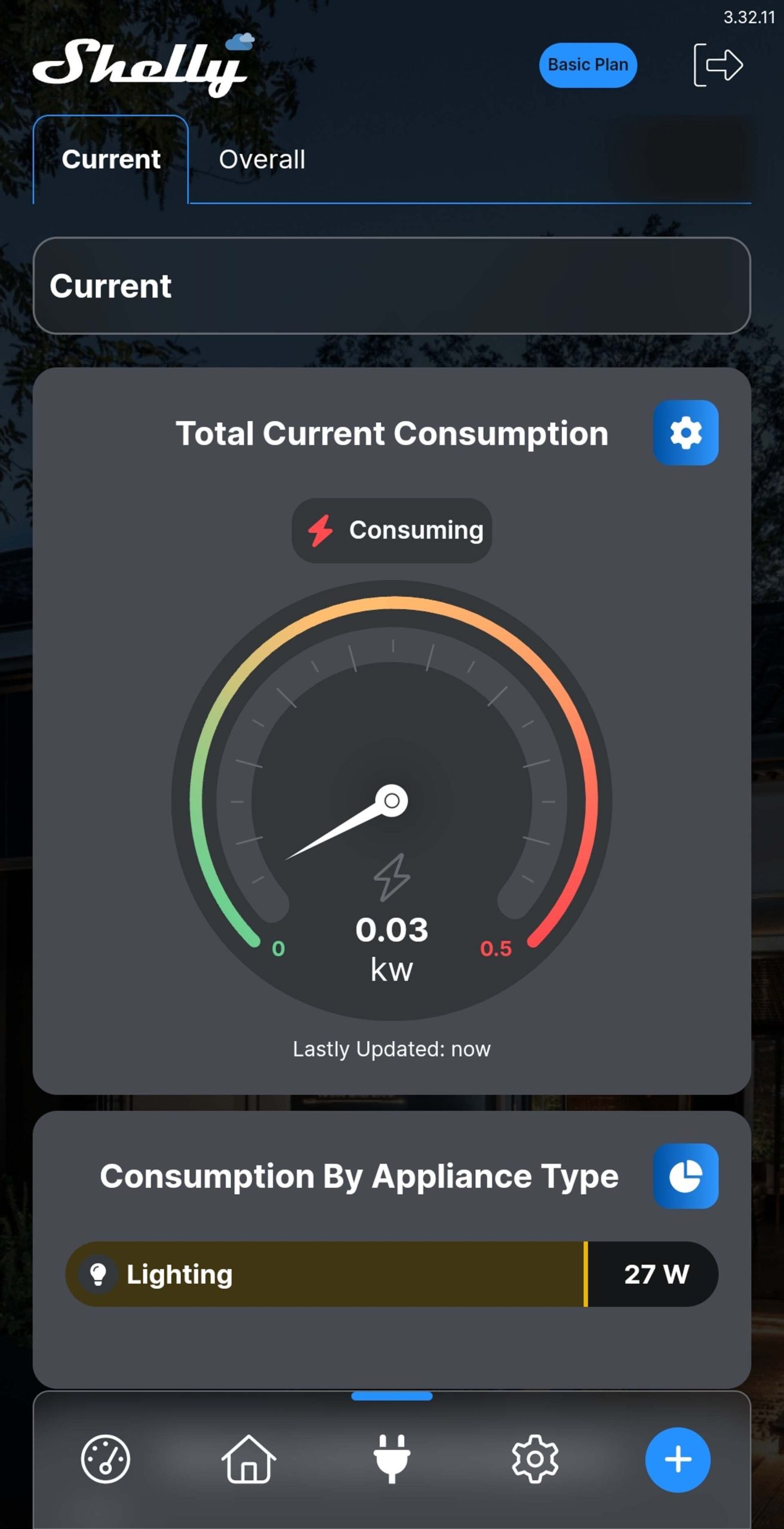Open Total Current Consumption settings gear
784x1529 pixels.
[x=685, y=433]
